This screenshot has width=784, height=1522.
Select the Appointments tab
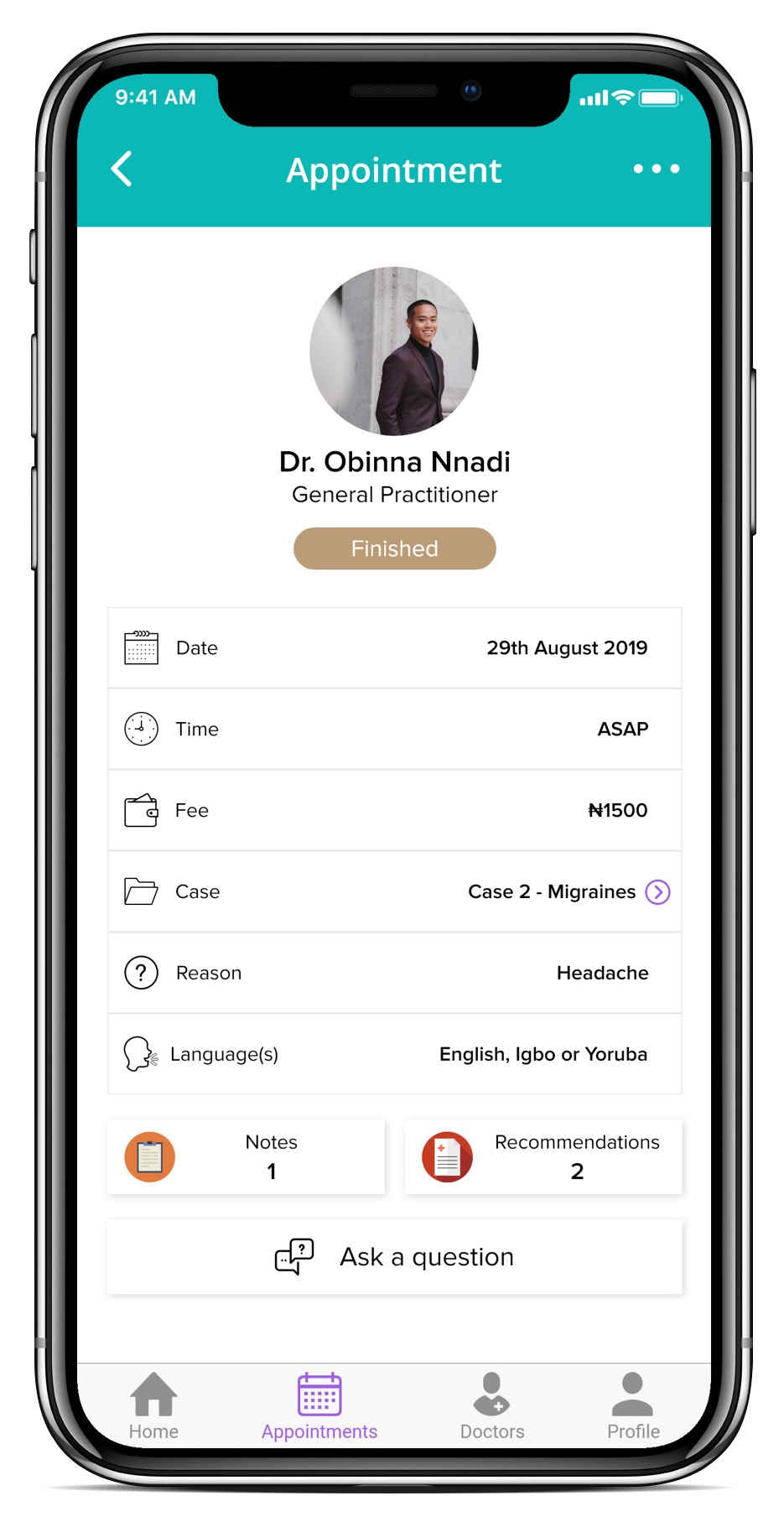click(x=319, y=1406)
